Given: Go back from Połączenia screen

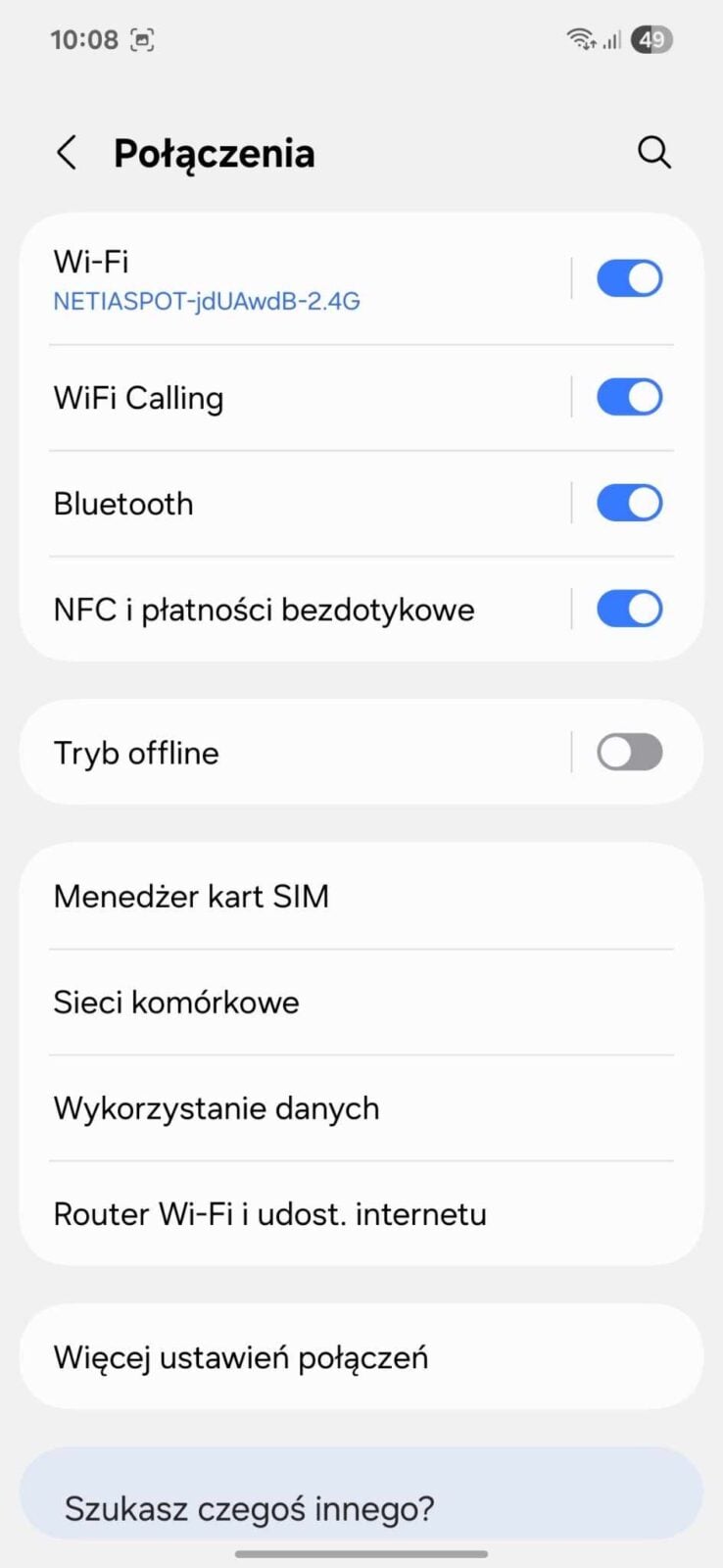Looking at the screenshot, I should coord(67,153).
